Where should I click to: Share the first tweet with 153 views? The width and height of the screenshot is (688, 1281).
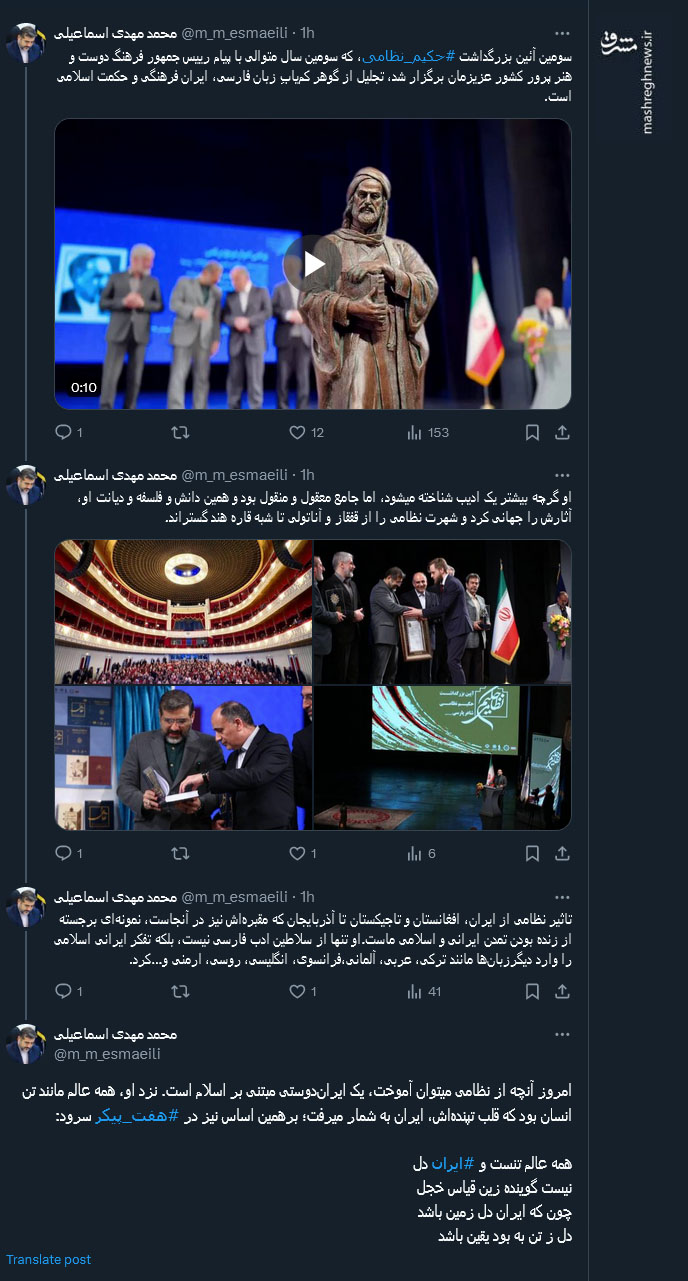pyautogui.click(x=562, y=433)
